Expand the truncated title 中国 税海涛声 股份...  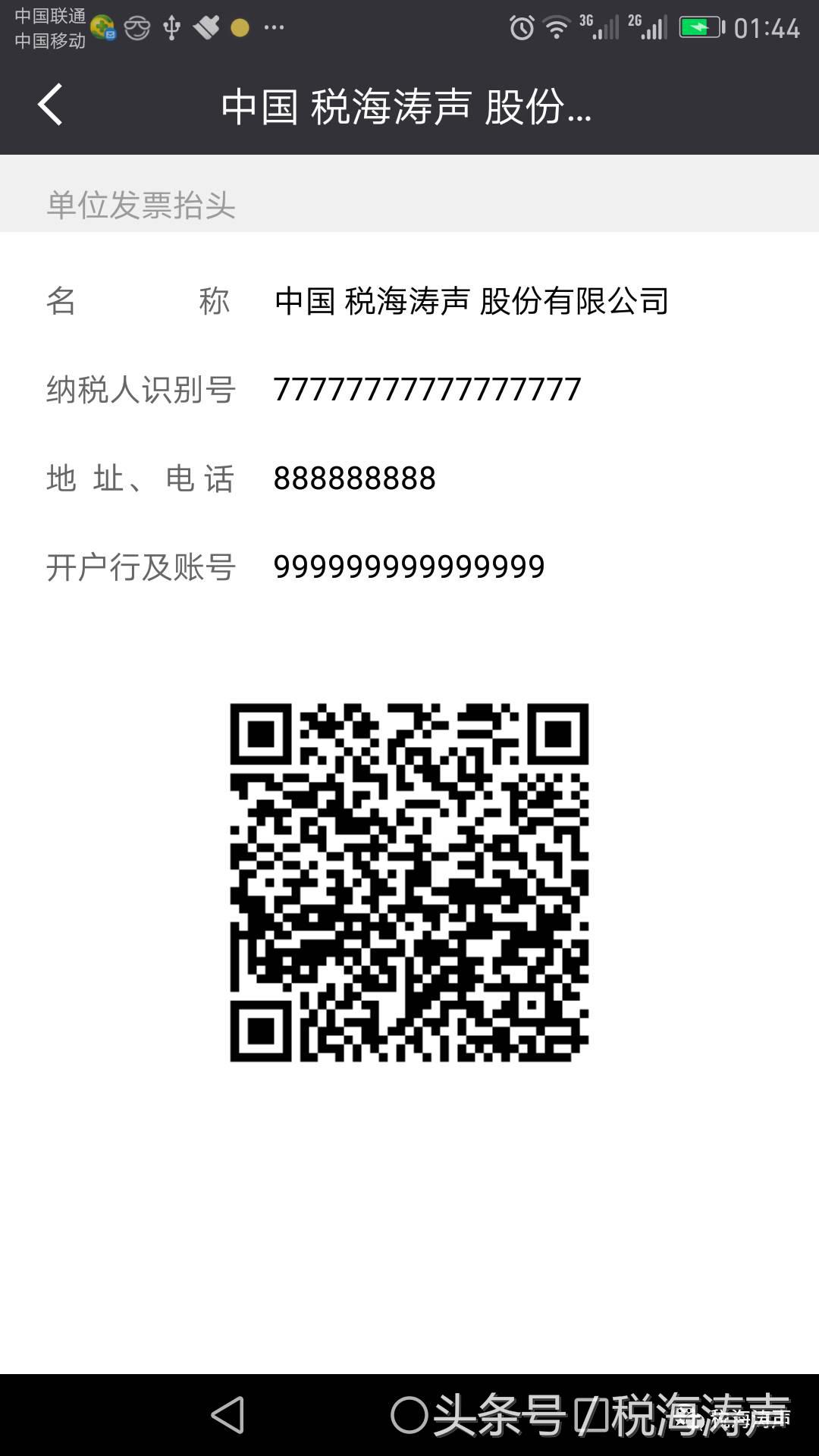click(409, 108)
